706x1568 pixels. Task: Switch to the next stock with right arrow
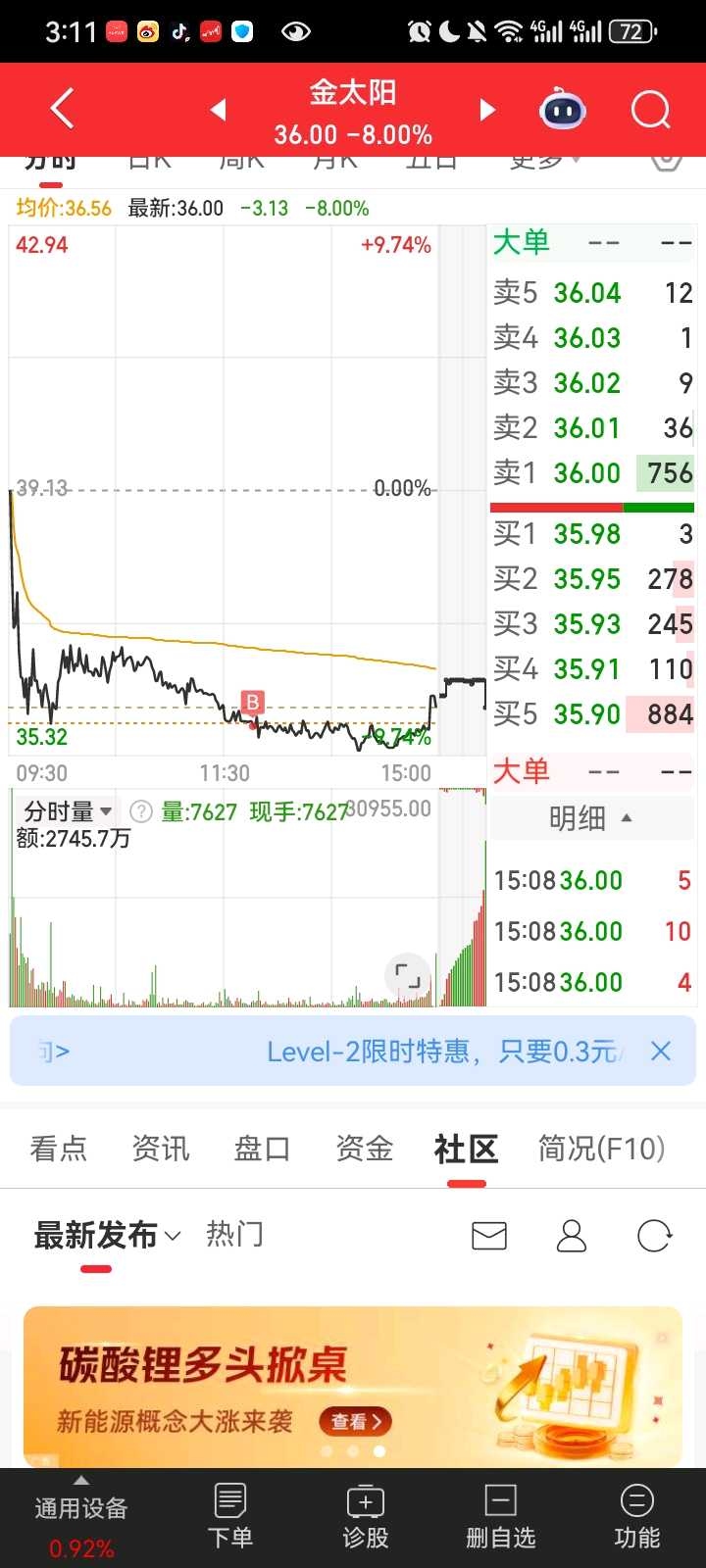(487, 110)
